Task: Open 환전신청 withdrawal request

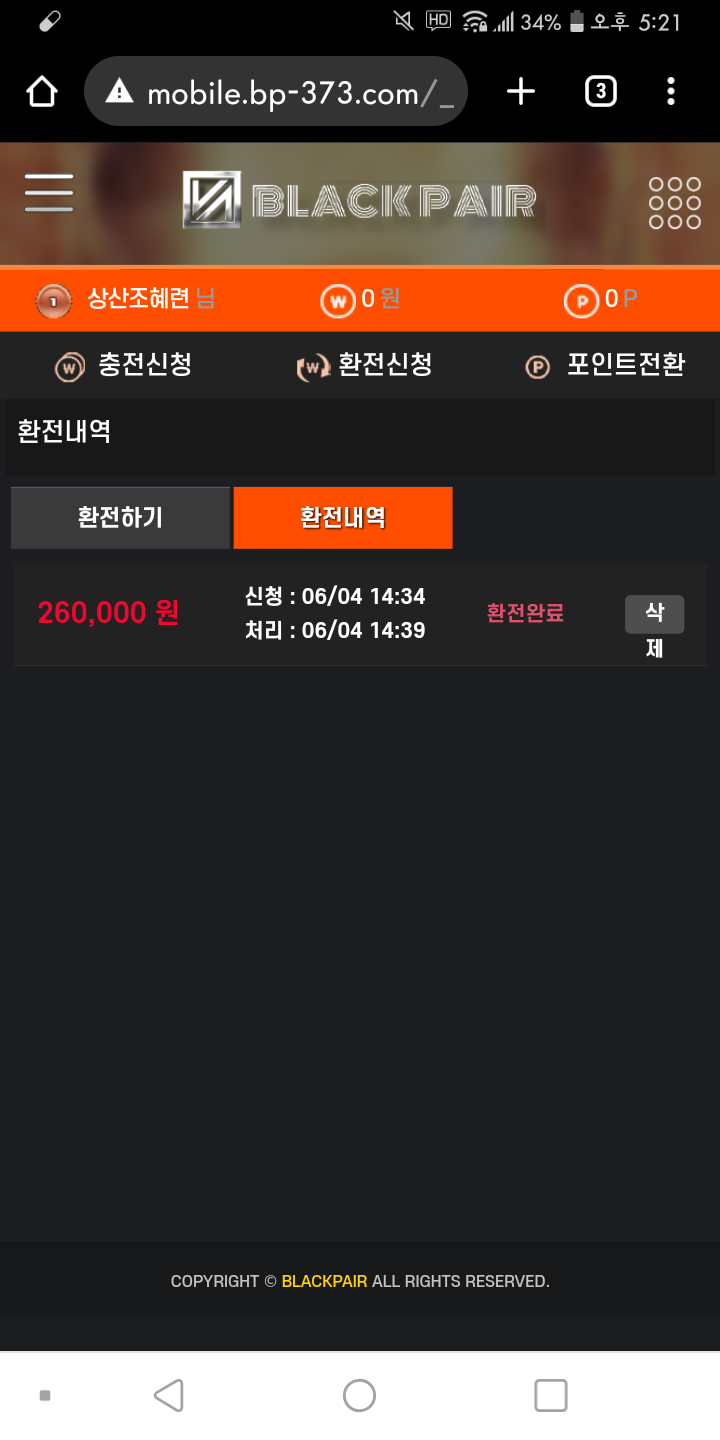Action: pyautogui.click(x=365, y=366)
